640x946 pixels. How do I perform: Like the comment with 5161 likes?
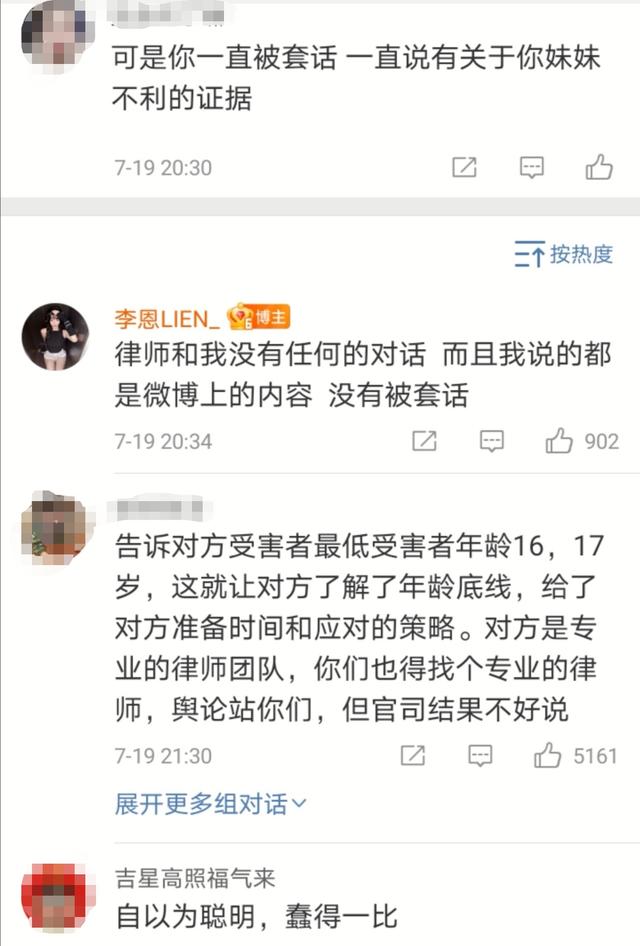tap(576, 755)
